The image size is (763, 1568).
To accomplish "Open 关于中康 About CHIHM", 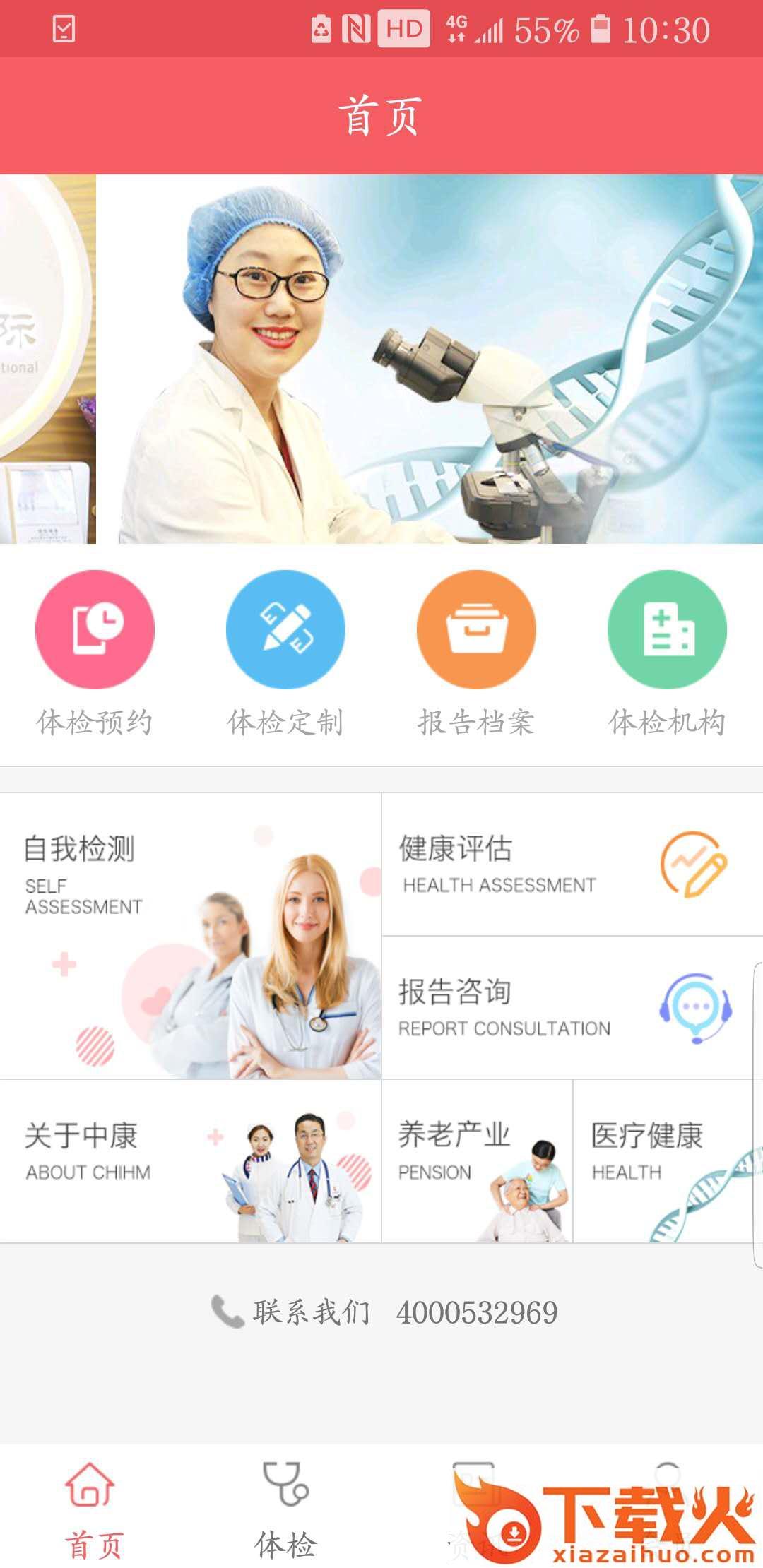I will click(x=190, y=1161).
